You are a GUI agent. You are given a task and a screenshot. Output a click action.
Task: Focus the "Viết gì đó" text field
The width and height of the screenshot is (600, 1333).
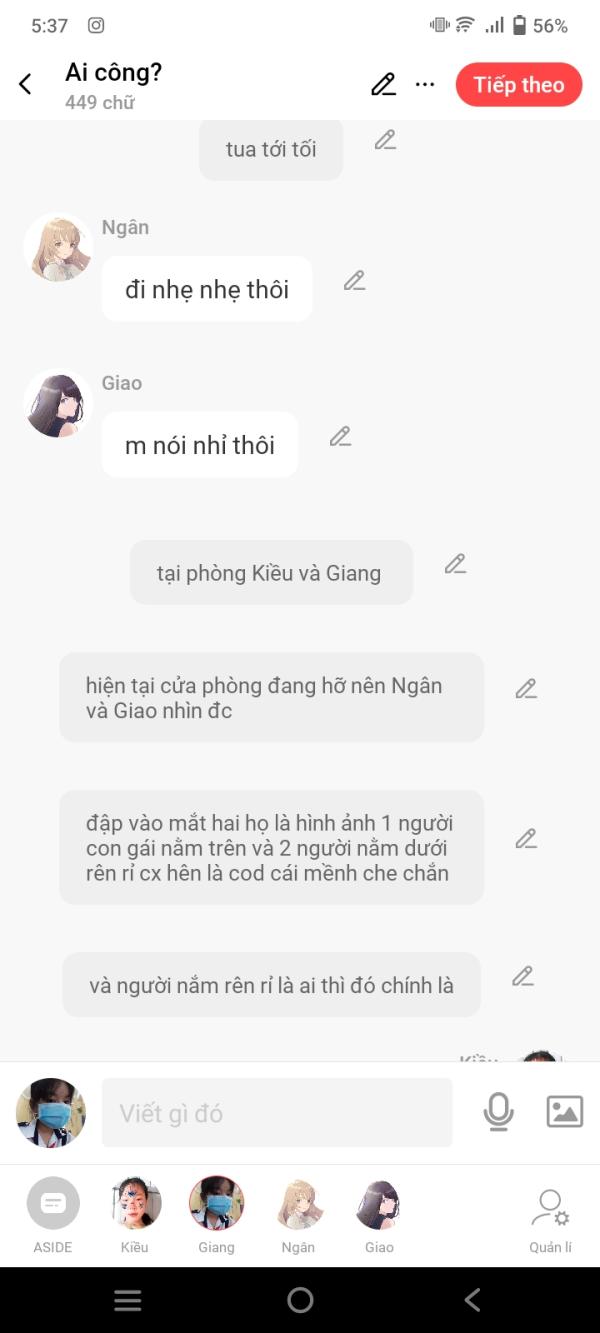(x=277, y=1113)
